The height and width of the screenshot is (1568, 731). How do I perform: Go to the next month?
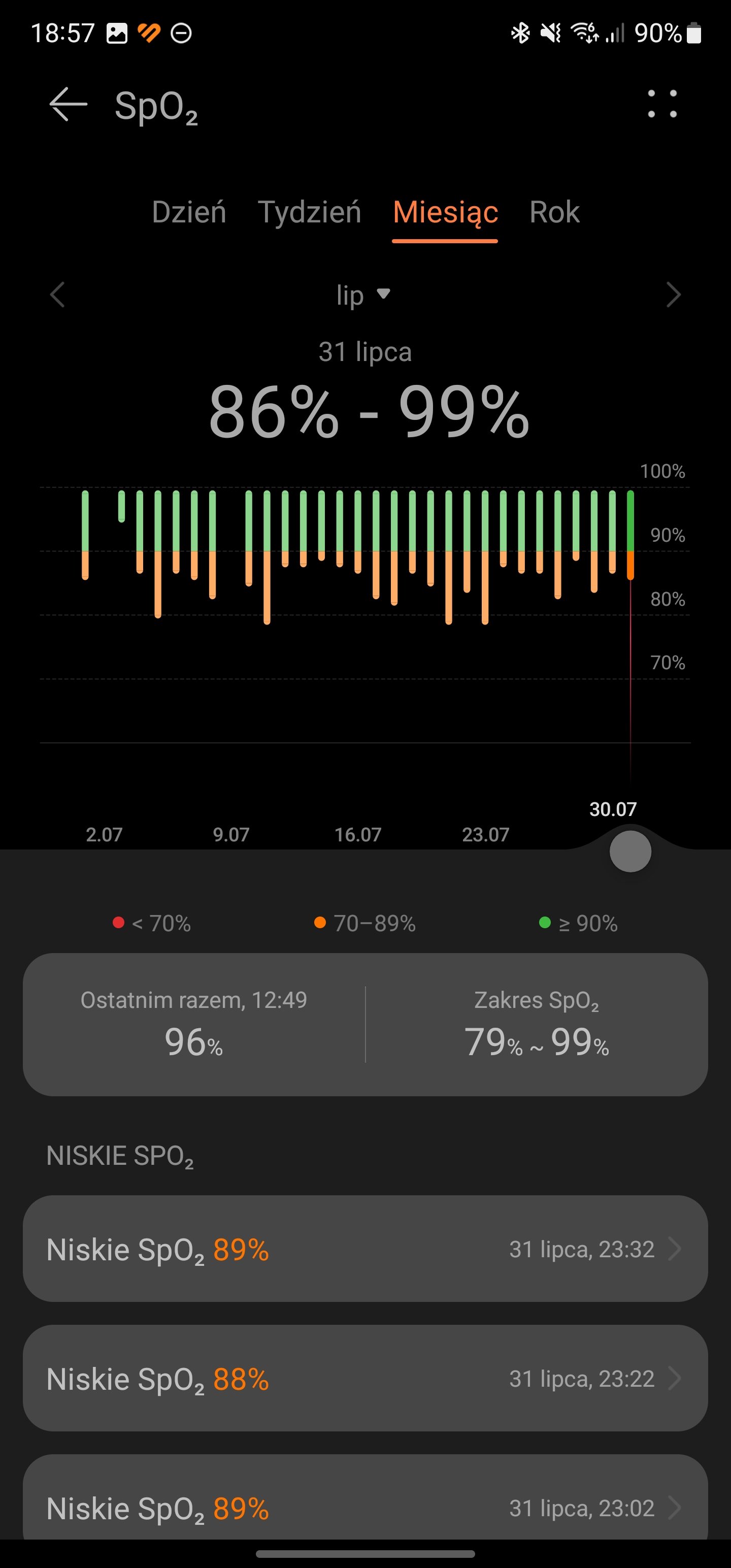click(673, 295)
